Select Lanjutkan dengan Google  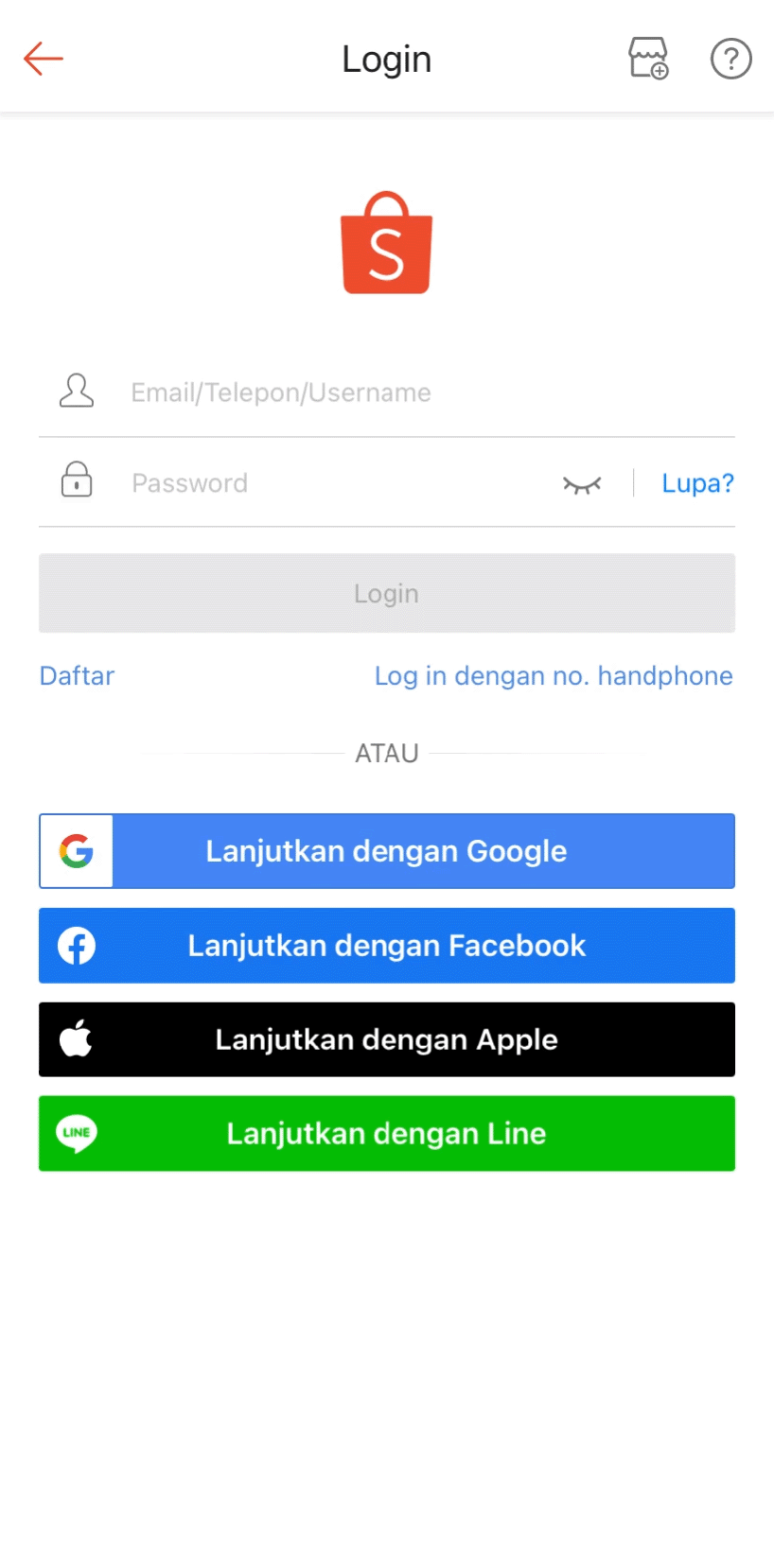click(386, 851)
